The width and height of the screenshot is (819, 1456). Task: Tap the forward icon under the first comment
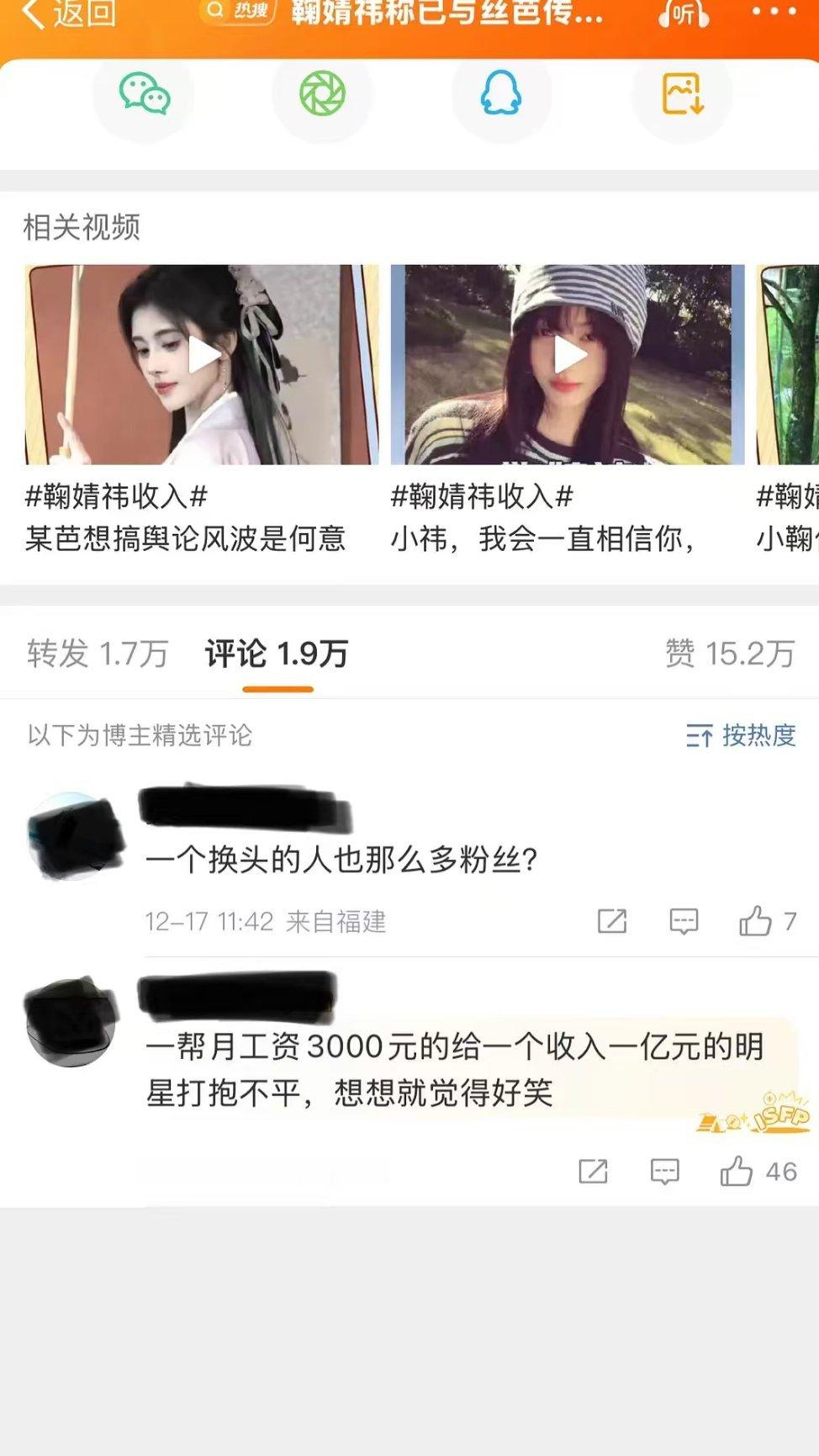613,920
